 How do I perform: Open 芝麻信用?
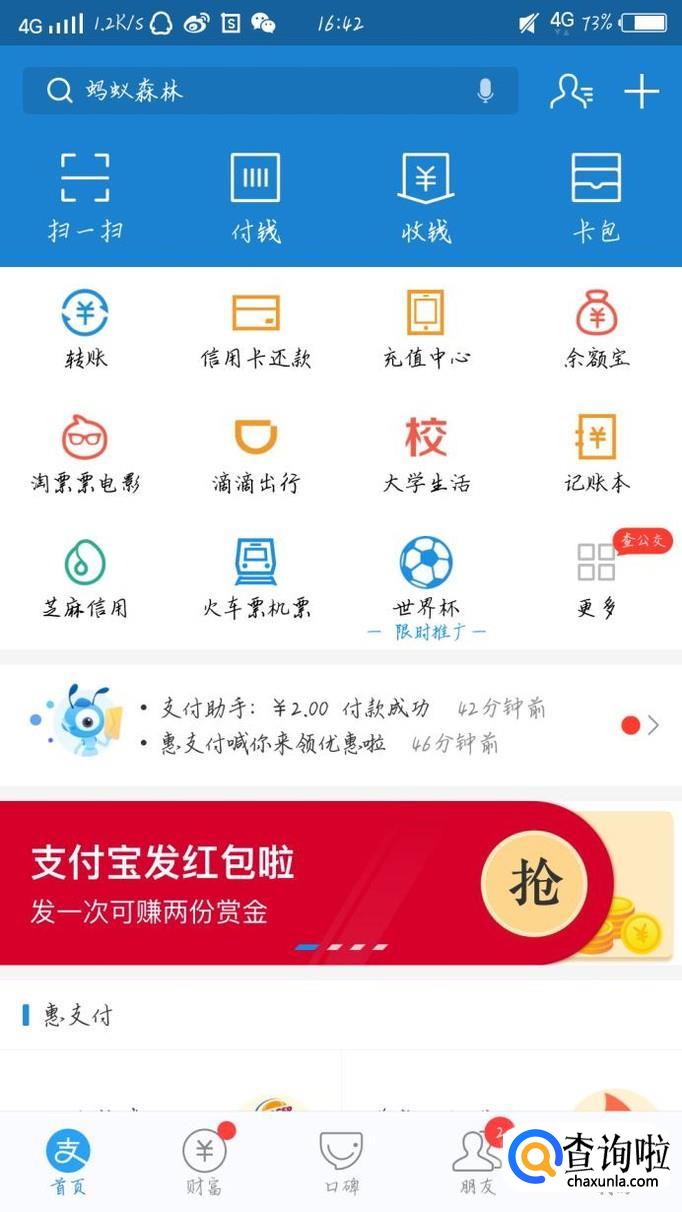(85, 580)
